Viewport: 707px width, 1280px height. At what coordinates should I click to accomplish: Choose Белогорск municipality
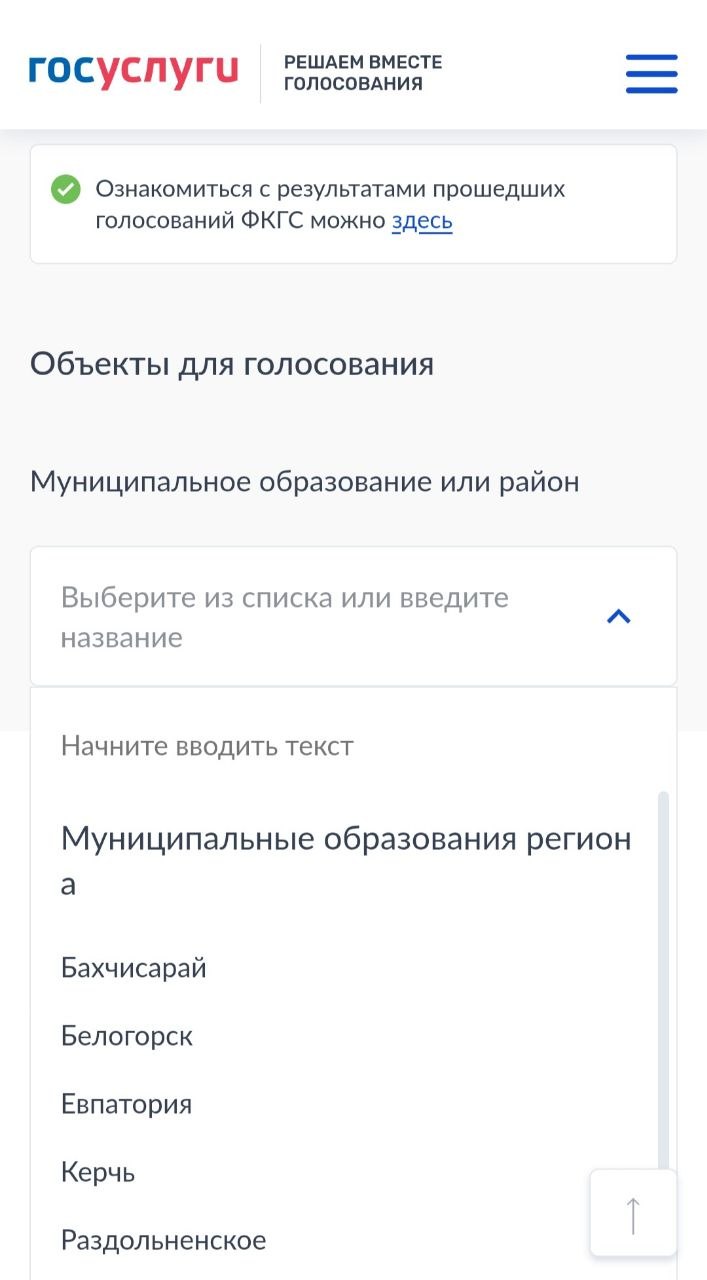pos(127,1036)
